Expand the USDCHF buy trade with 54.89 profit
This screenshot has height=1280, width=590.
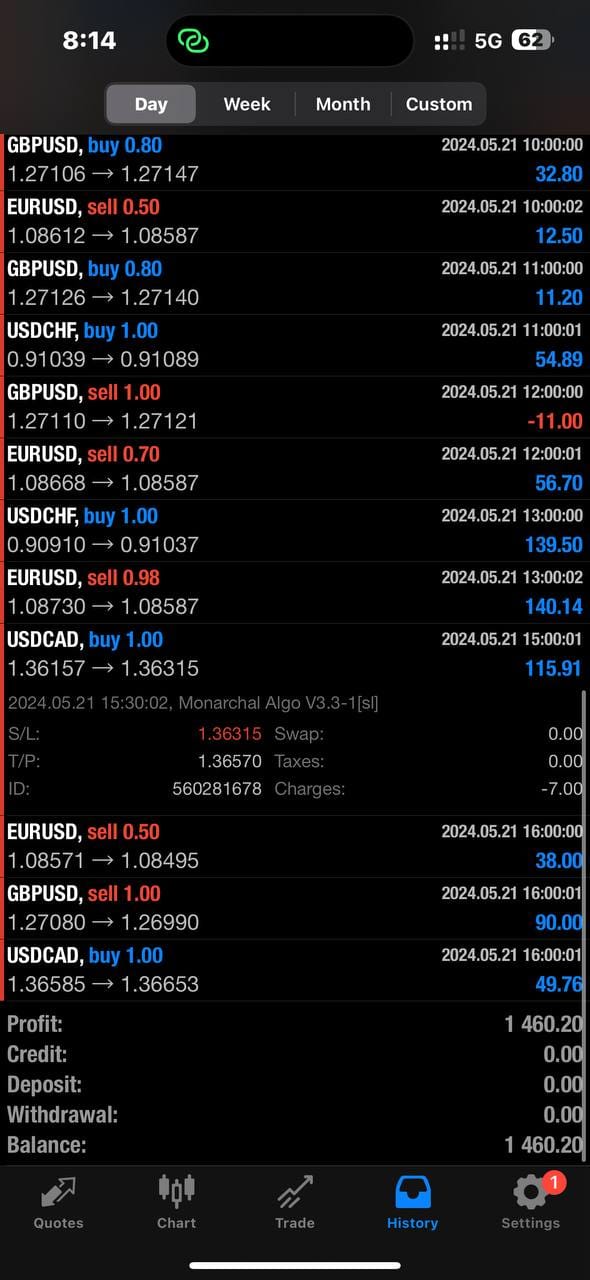[x=295, y=345]
